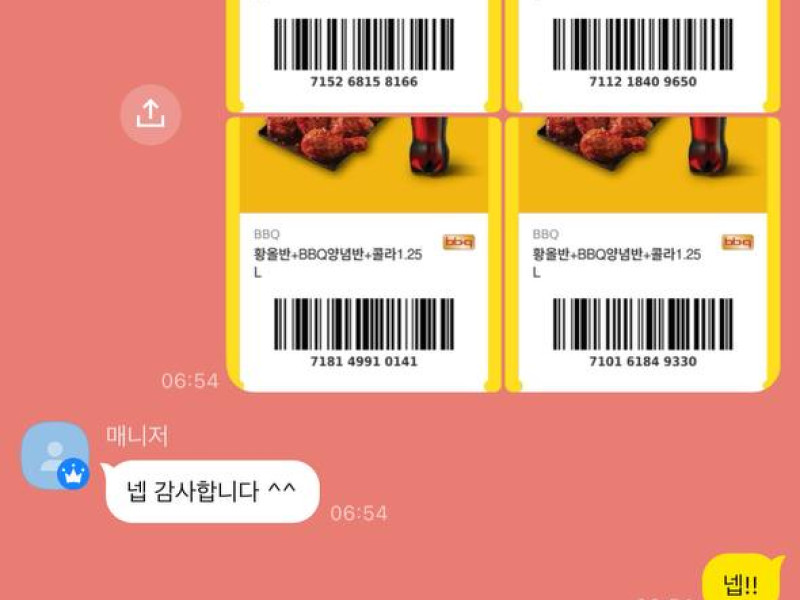Open coupon image with barcode 7152 6815 8166
The width and height of the screenshot is (800, 600).
(x=363, y=50)
